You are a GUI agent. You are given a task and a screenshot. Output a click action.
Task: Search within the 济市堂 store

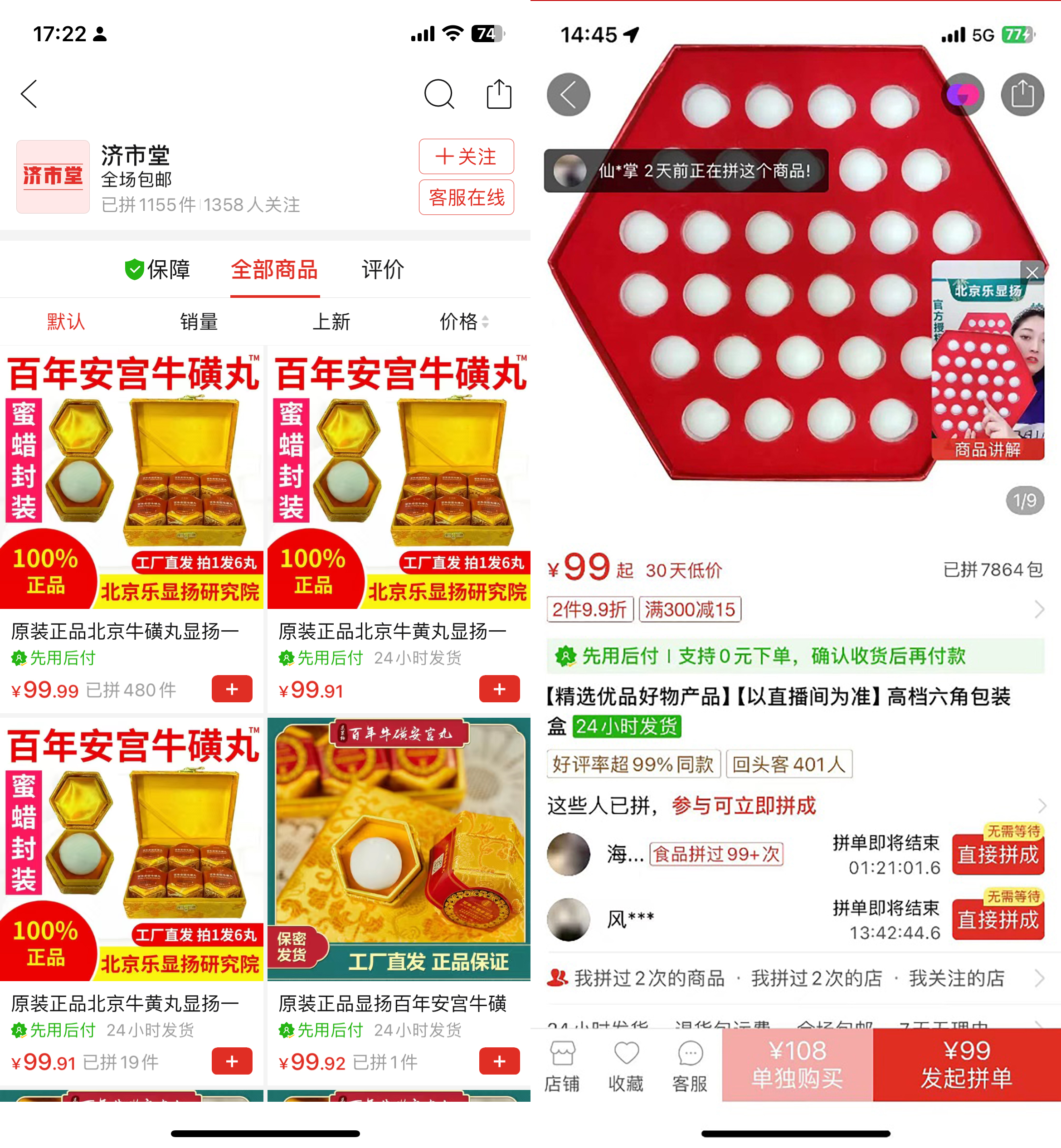pos(439,94)
